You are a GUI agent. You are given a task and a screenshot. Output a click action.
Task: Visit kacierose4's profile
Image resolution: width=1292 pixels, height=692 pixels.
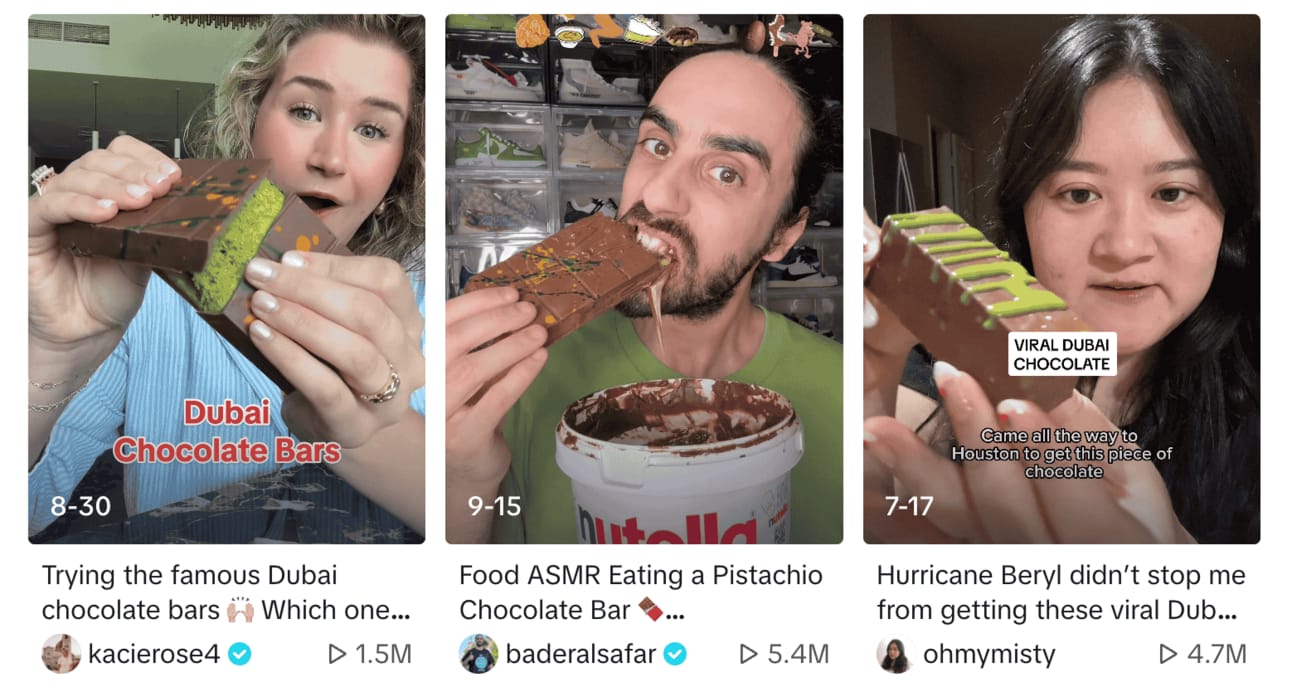(153, 654)
